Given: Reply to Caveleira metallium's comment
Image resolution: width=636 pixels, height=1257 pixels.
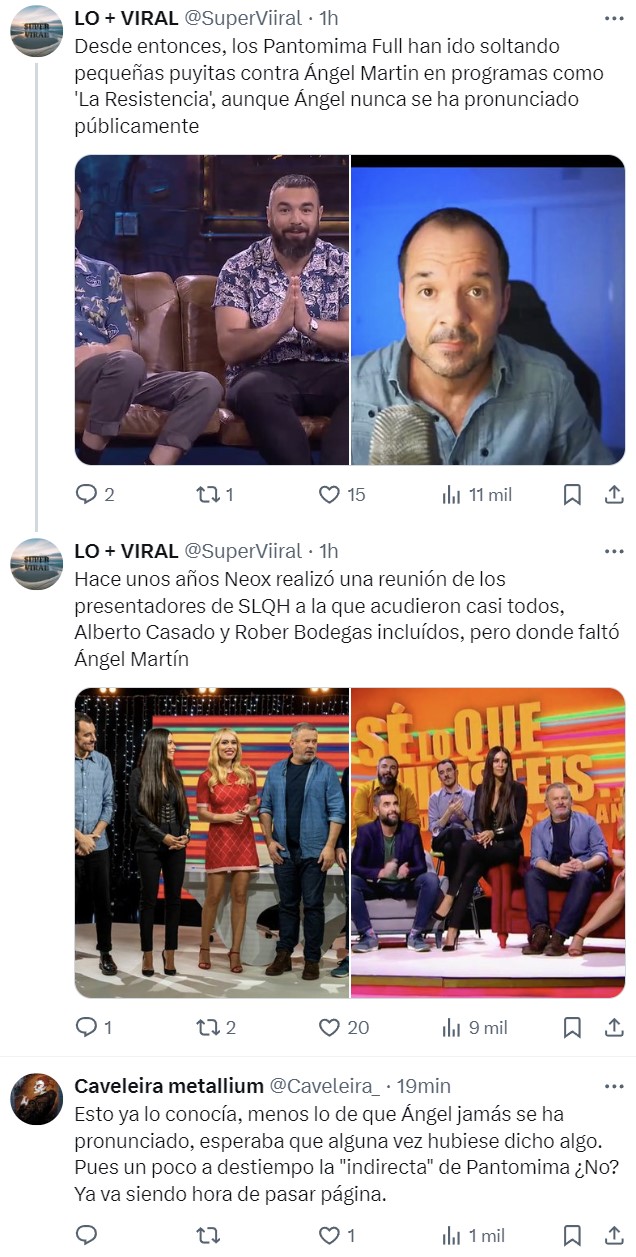Looking at the screenshot, I should 88,1235.
